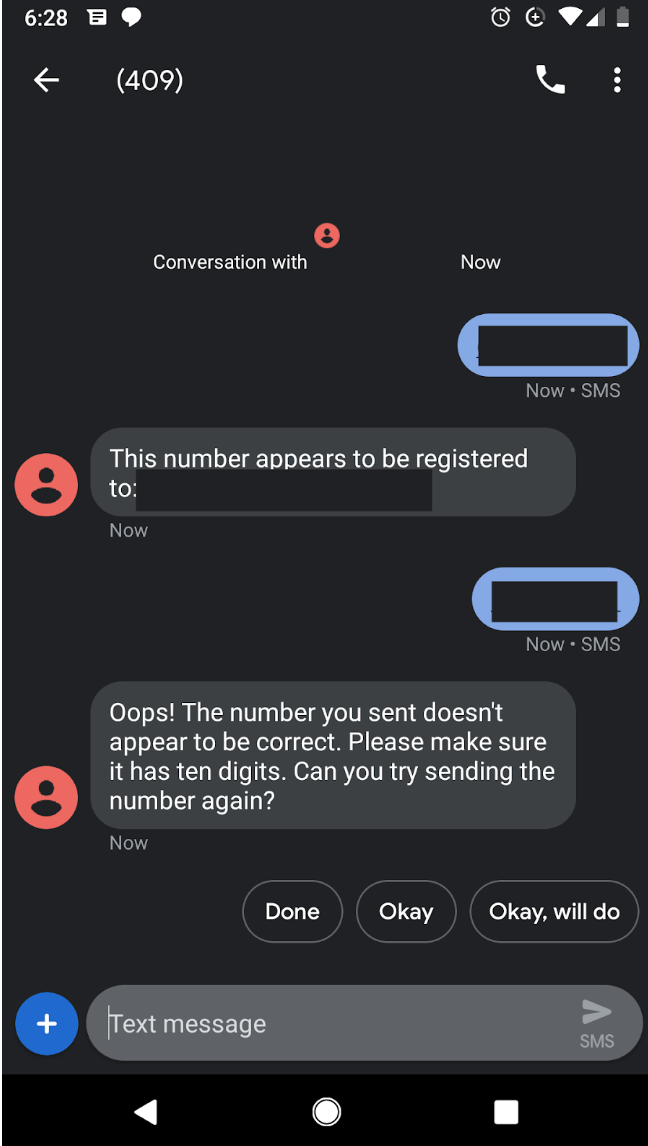648x1146 pixels.
Task: Go back using the top-left arrow
Action: click(x=46, y=80)
